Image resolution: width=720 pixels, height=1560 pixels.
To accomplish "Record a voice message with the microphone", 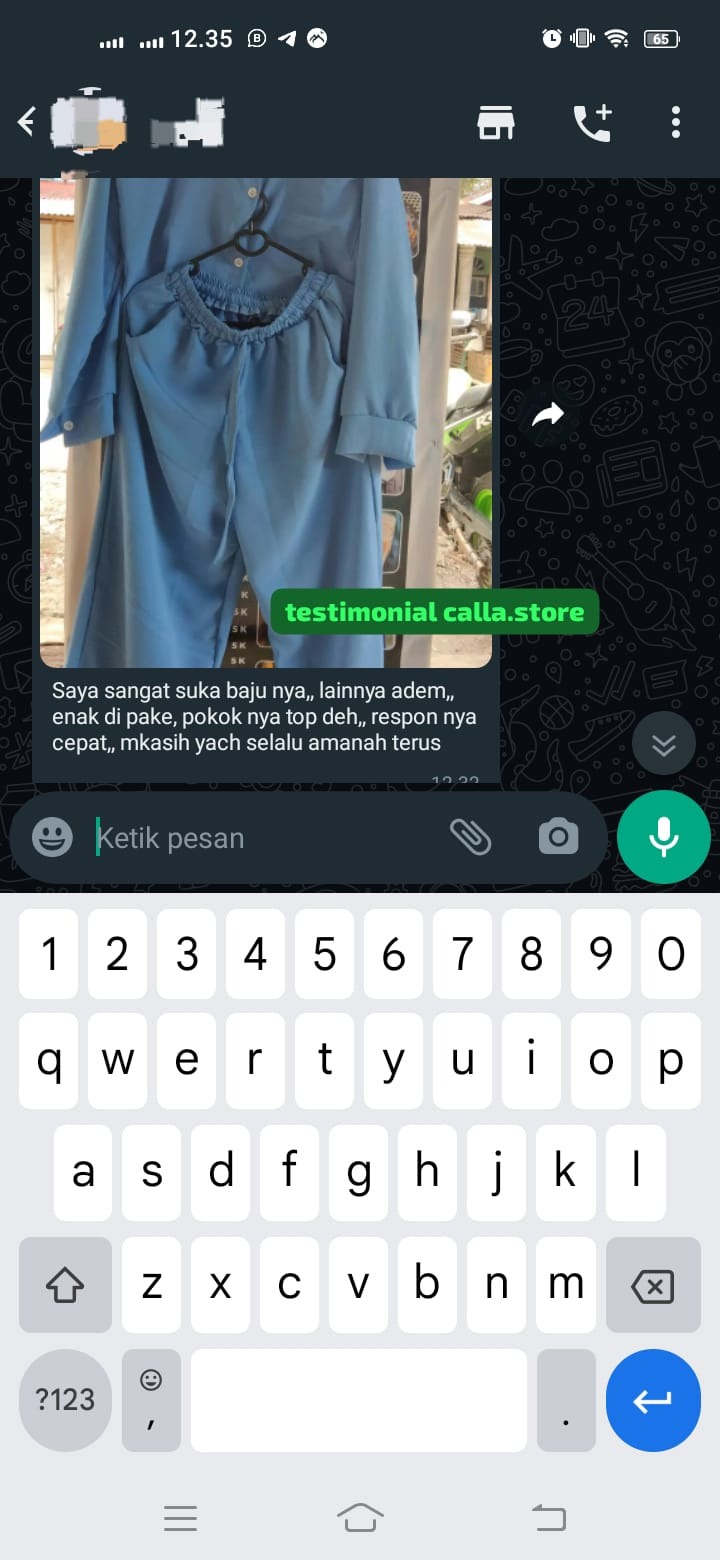I will (x=664, y=836).
